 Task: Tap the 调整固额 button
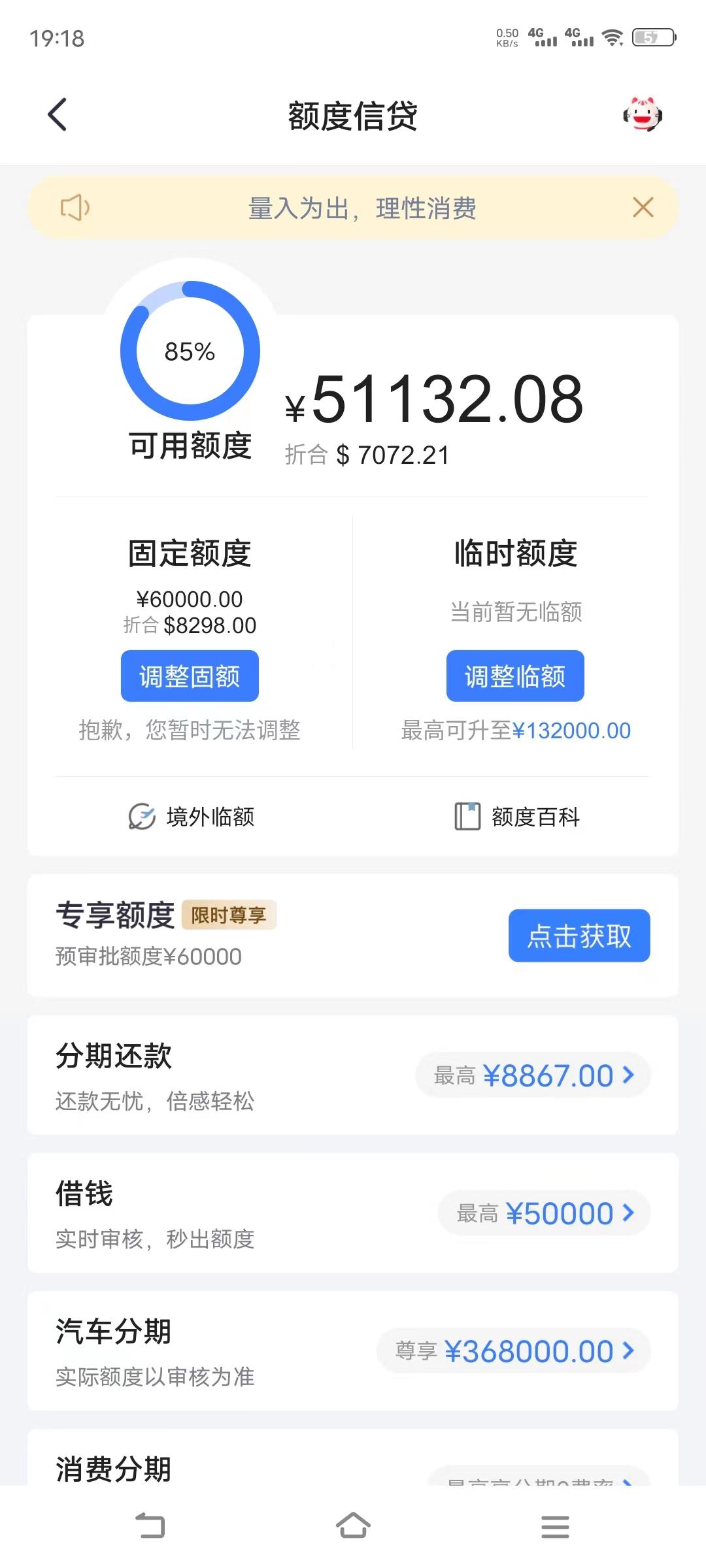pos(190,676)
